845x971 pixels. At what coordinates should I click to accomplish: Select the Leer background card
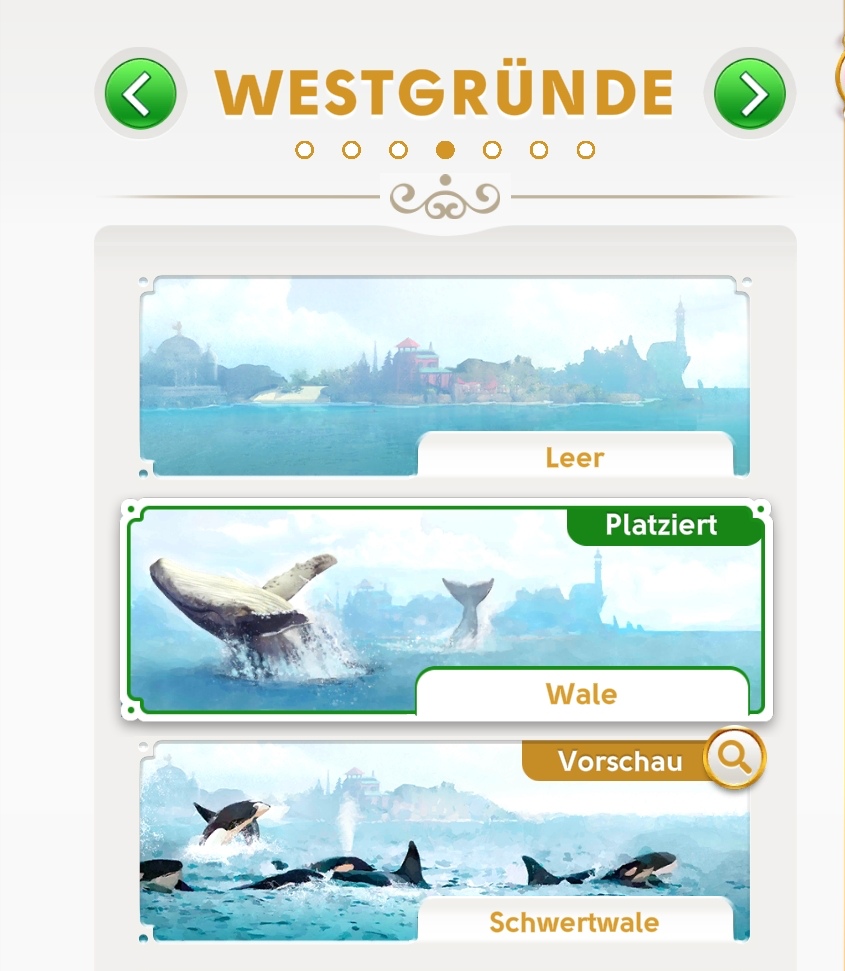pos(445,375)
